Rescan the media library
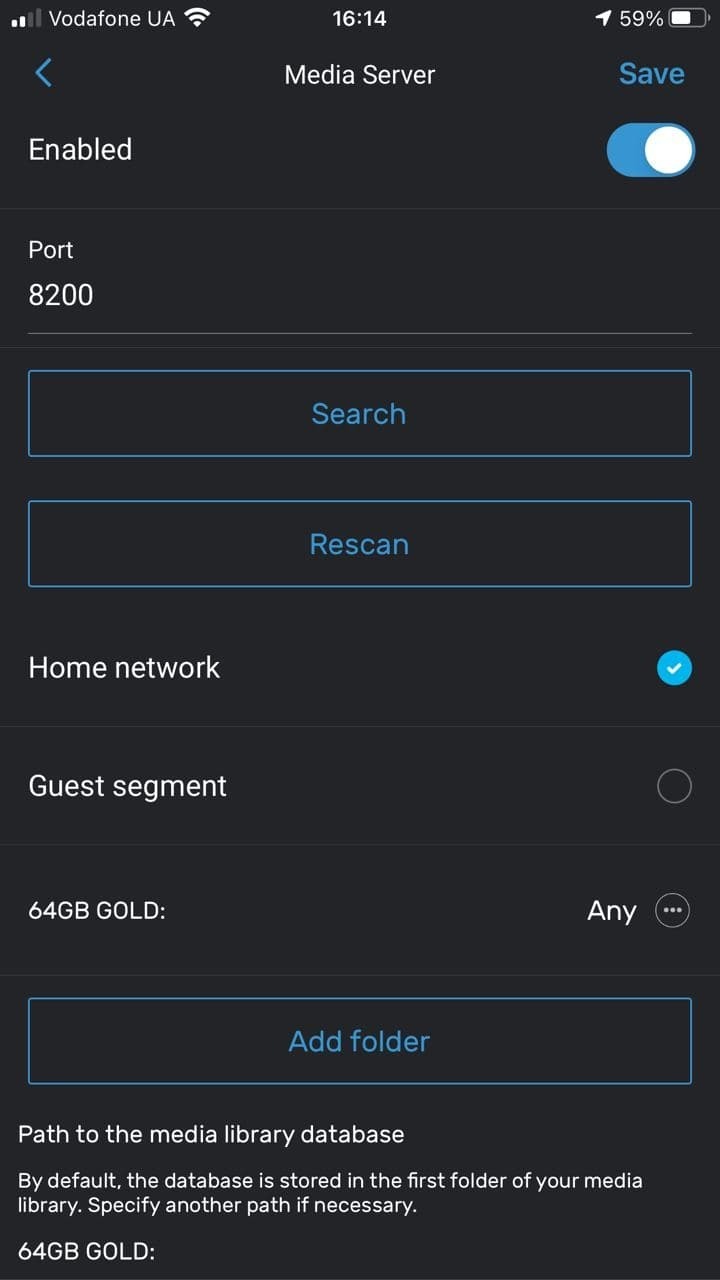Image resolution: width=720 pixels, height=1280 pixels. (x=359, y=544)
